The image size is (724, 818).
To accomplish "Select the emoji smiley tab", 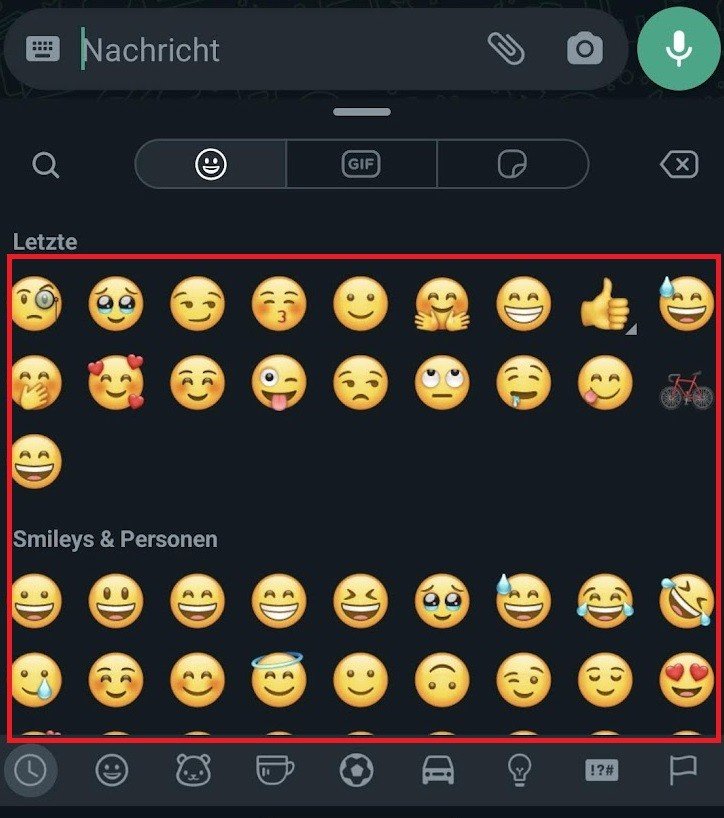I will coord(210,164).
